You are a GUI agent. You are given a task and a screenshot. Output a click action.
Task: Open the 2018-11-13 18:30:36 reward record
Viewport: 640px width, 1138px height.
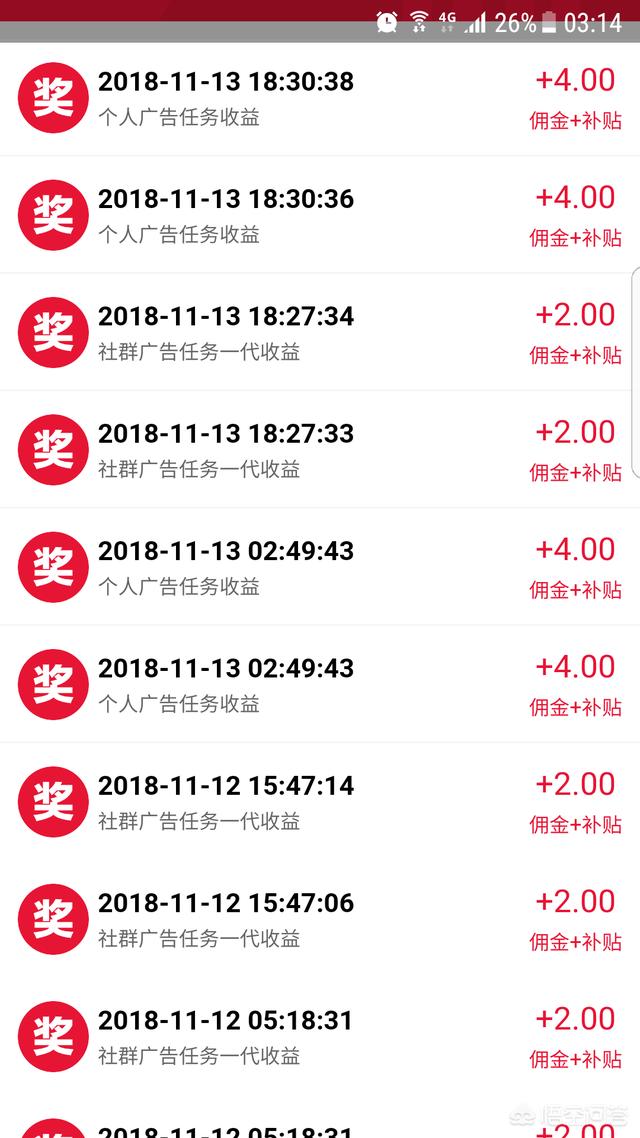320,215
